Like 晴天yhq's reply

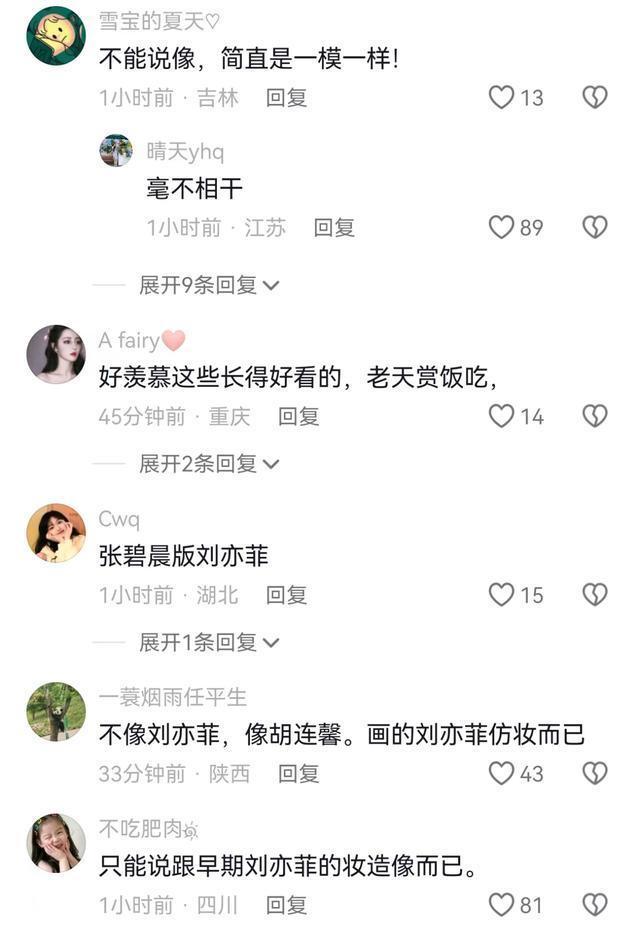point(501,227)
